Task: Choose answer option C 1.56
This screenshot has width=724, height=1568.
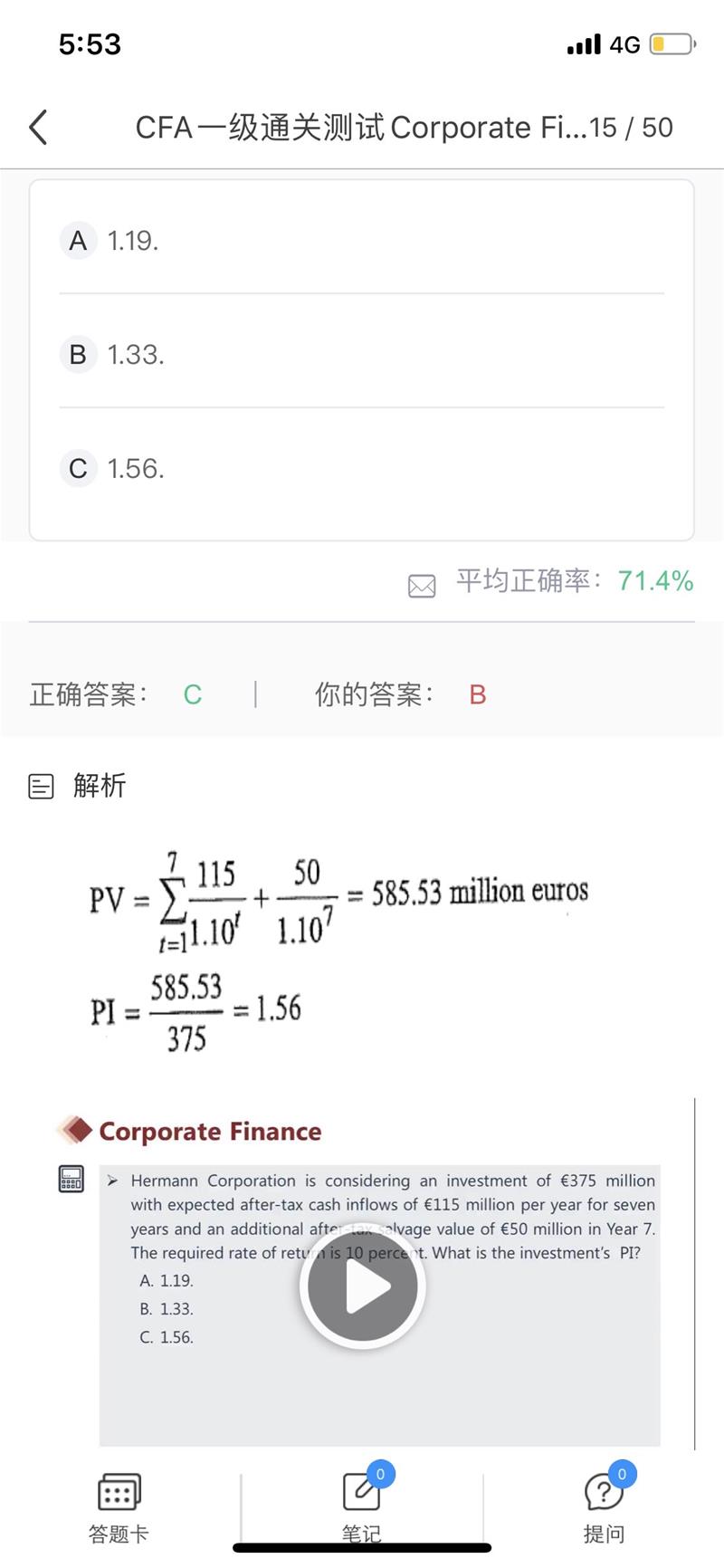Action: [x=362, y=468]
